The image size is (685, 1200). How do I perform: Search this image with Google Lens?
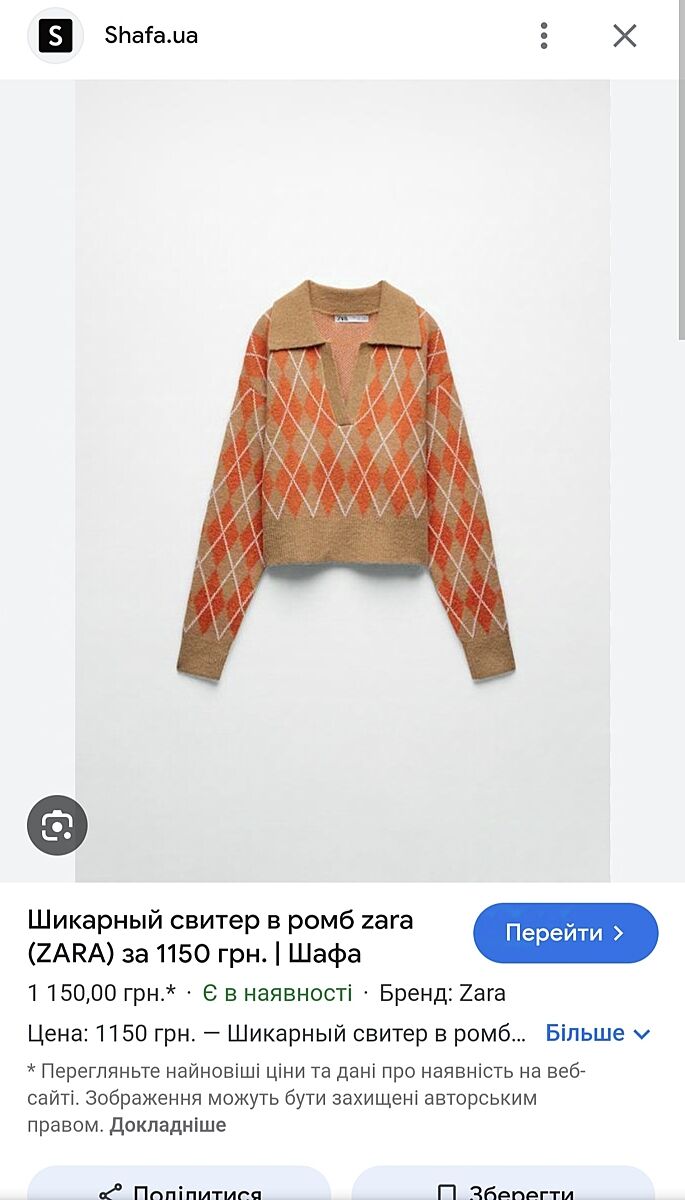coord(57,826)
